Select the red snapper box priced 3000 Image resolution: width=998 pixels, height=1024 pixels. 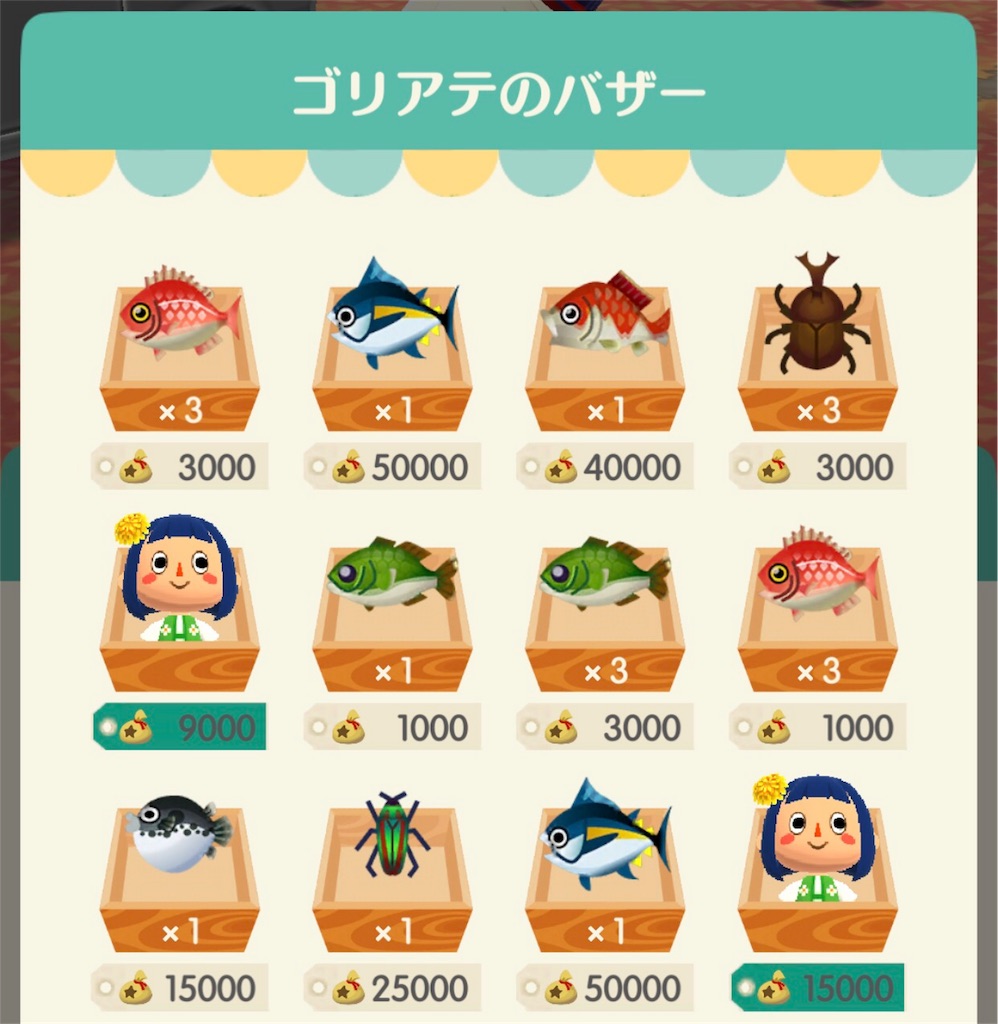click(180, 350)
